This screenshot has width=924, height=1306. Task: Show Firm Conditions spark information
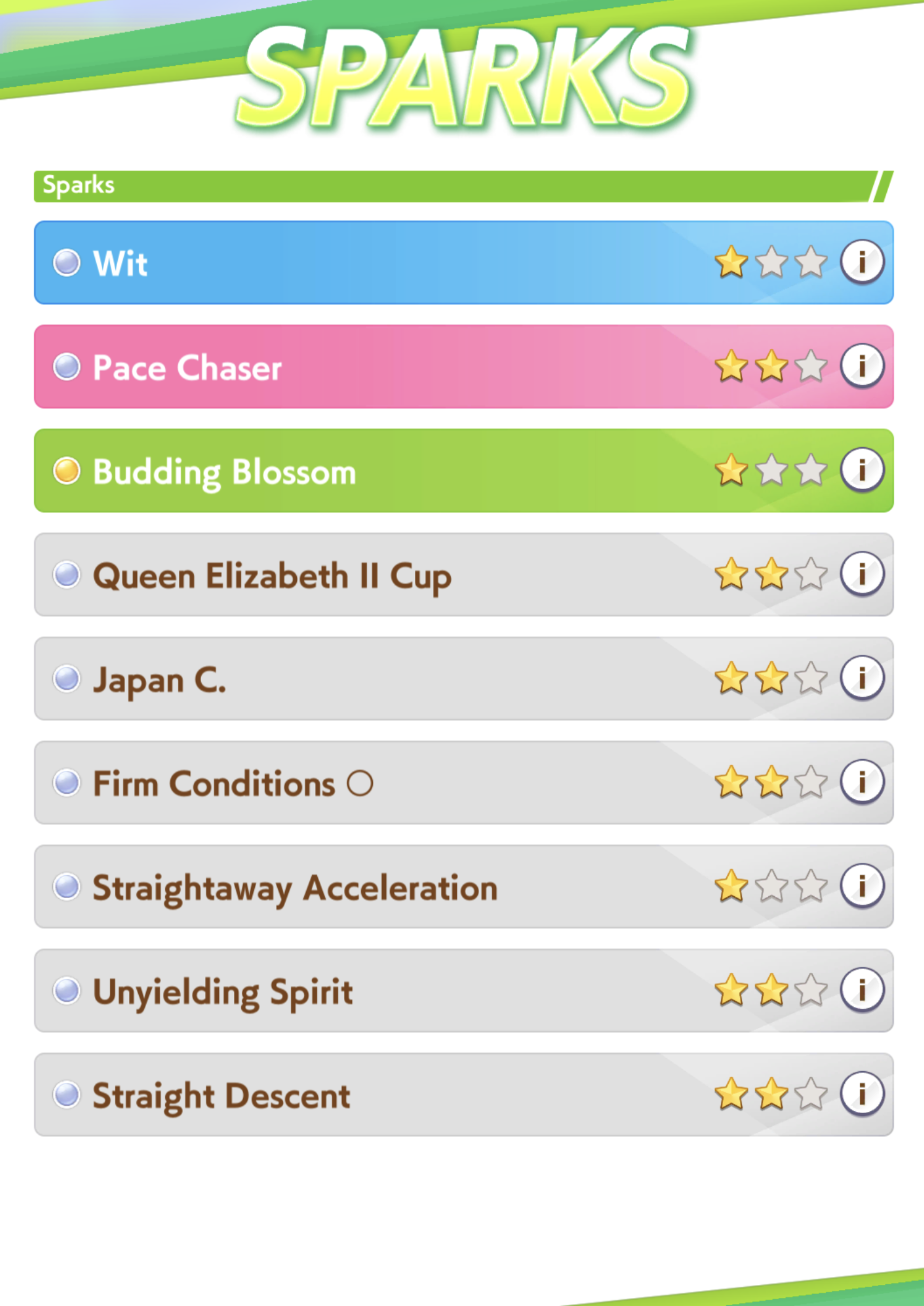point(862,783)
